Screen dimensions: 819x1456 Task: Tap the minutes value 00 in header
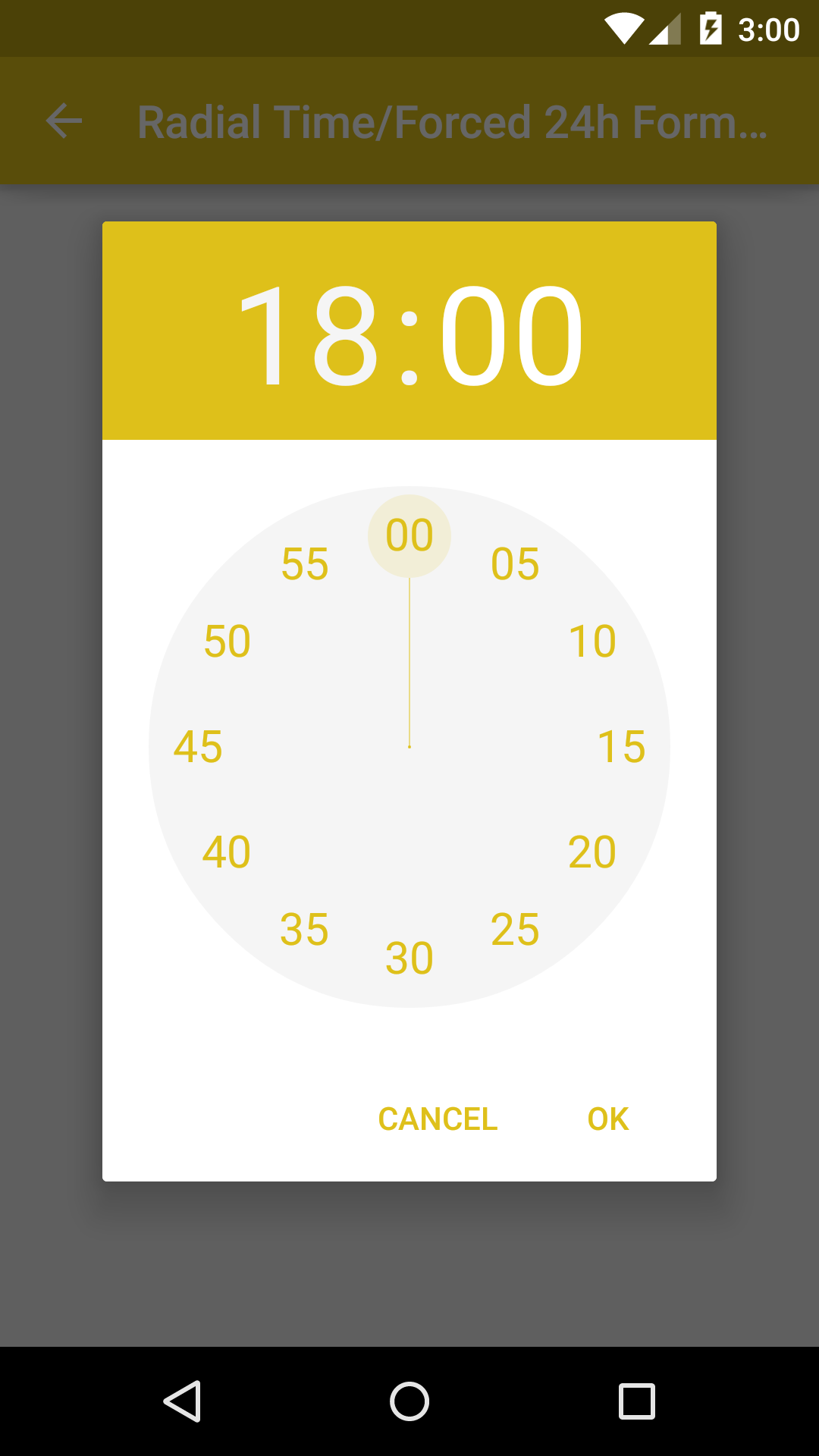(512, 334)
